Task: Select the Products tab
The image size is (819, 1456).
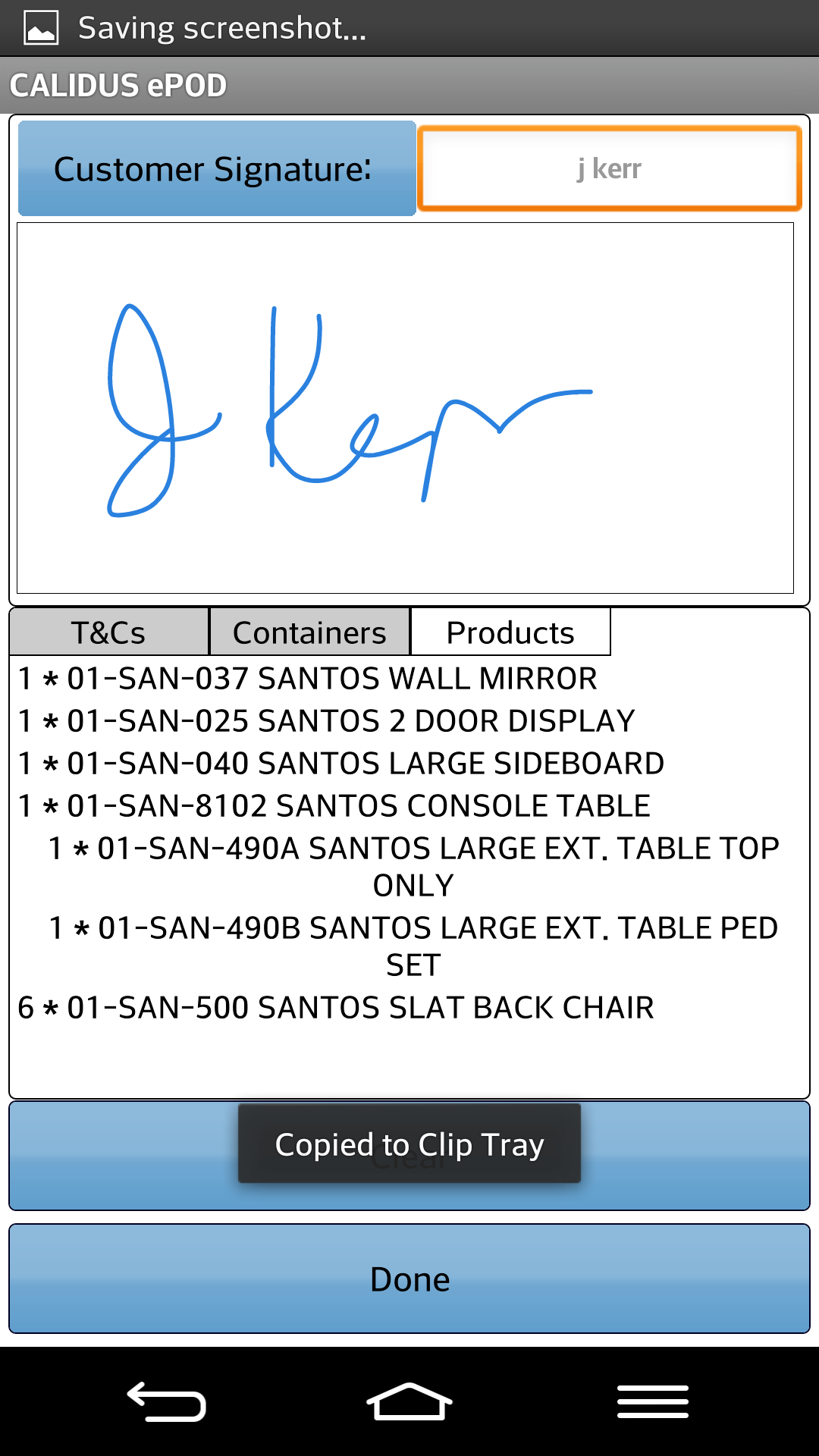Action: (x=510, y=632)
